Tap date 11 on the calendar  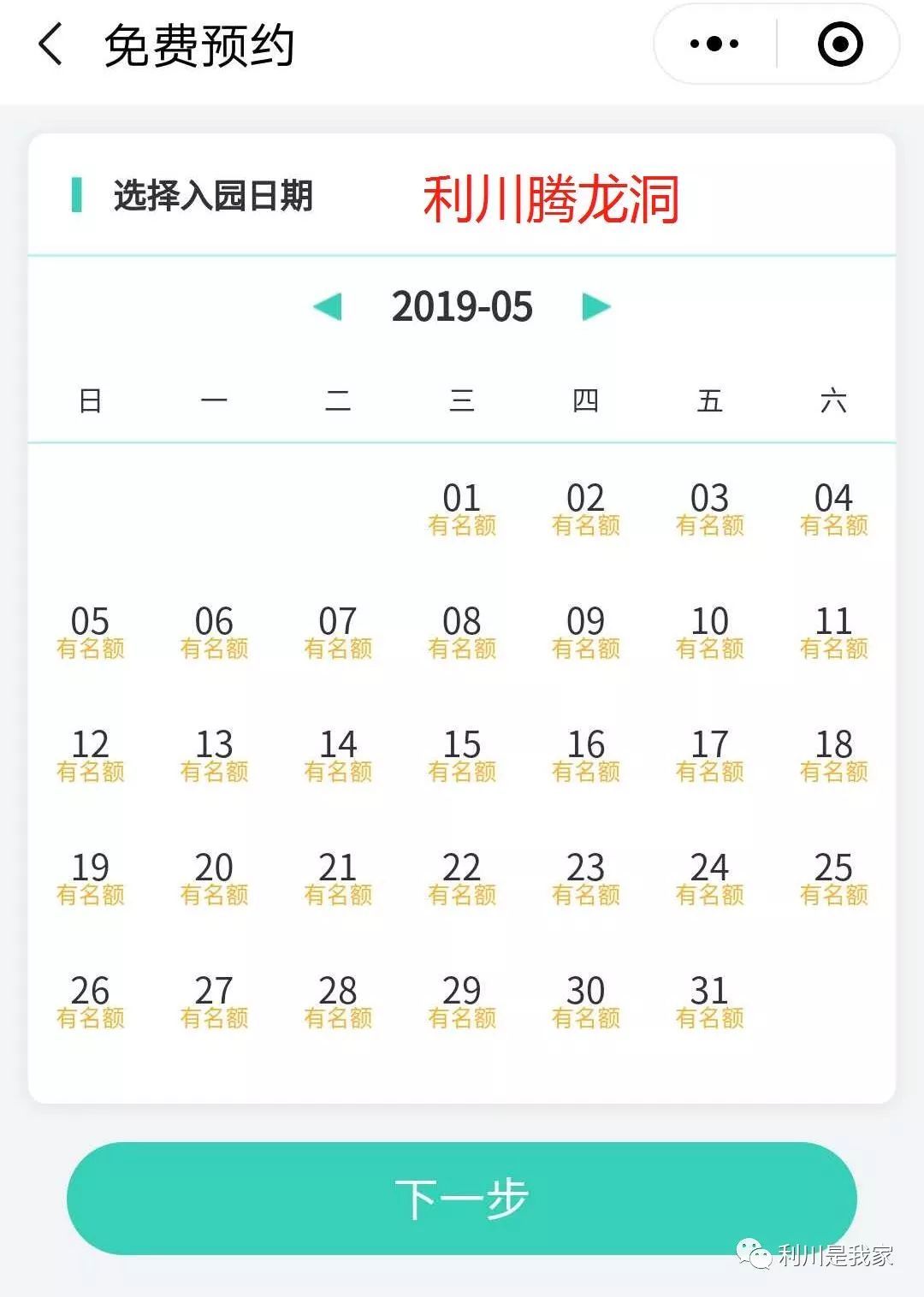[x=833, y=631]
